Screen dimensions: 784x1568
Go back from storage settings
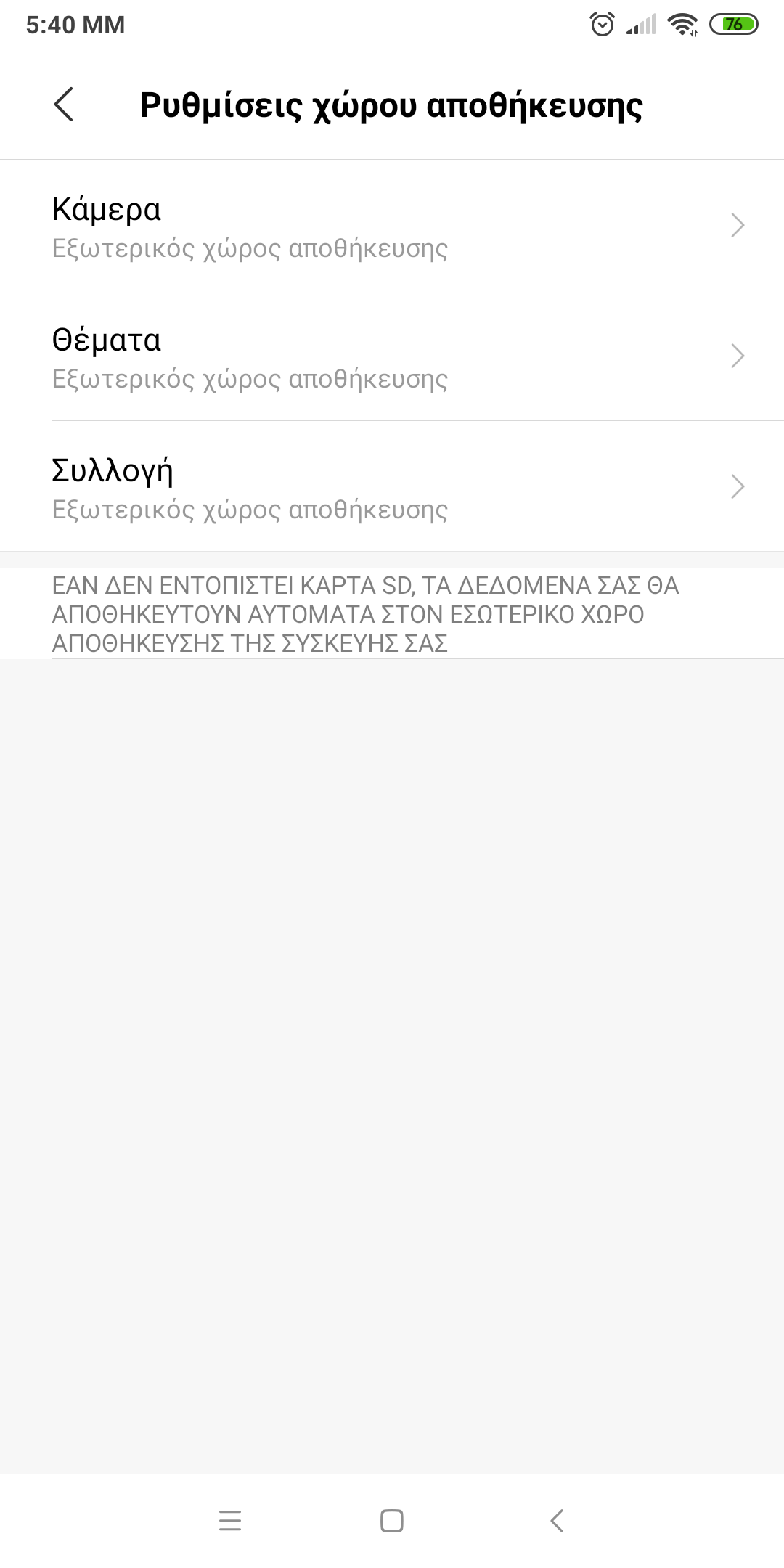coord(64,105)
